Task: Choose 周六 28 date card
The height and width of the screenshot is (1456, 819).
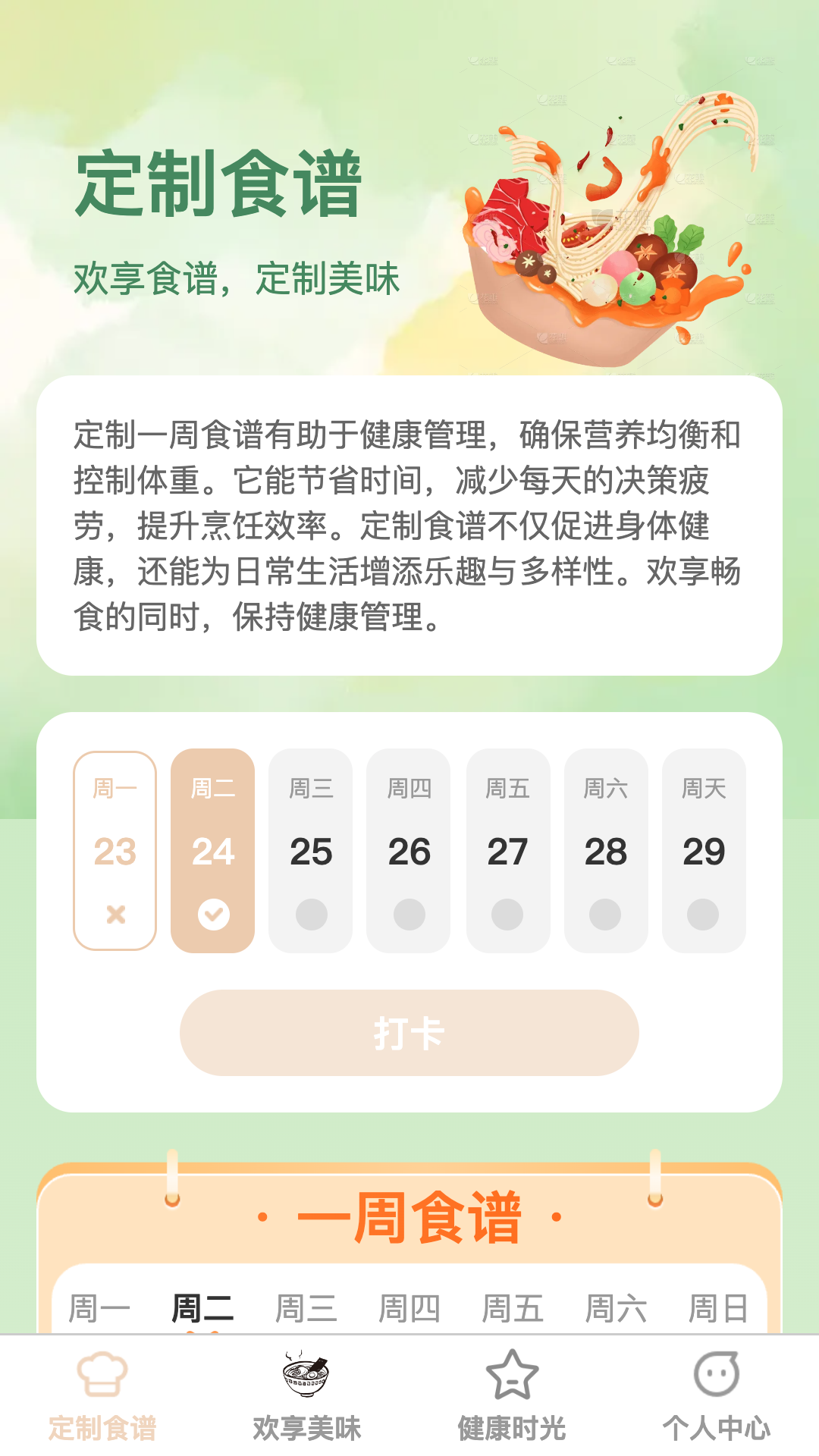Action: coord(605,851)
